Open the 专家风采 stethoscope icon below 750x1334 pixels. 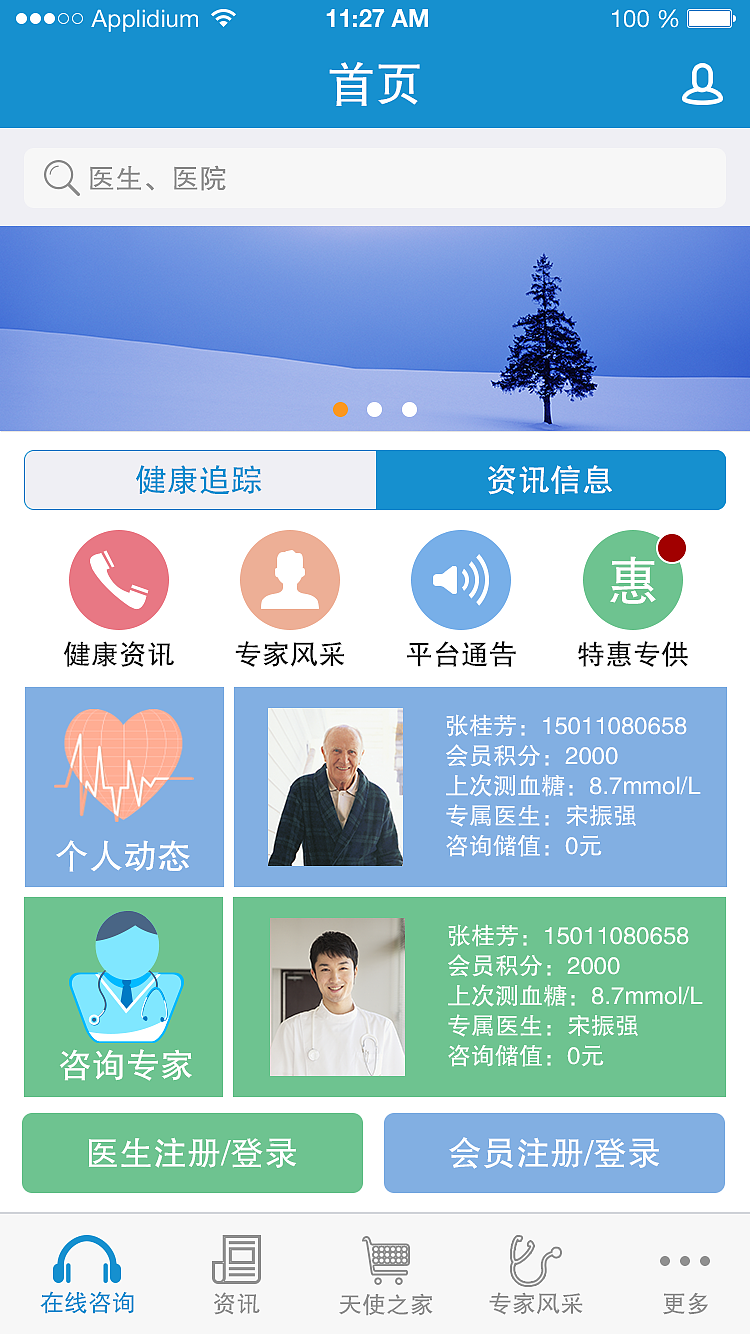[533, 1256]
